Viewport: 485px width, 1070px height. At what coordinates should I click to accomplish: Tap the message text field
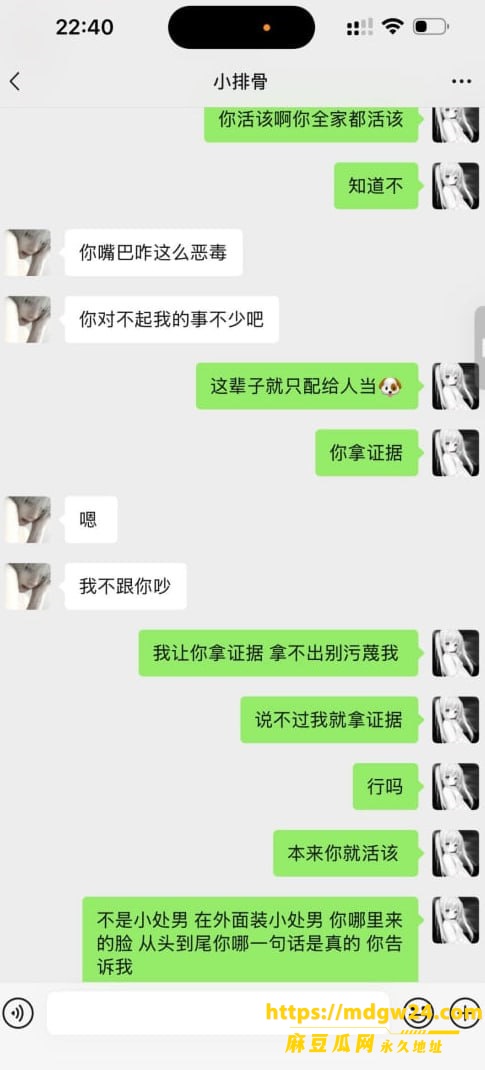click(218, 1013)
